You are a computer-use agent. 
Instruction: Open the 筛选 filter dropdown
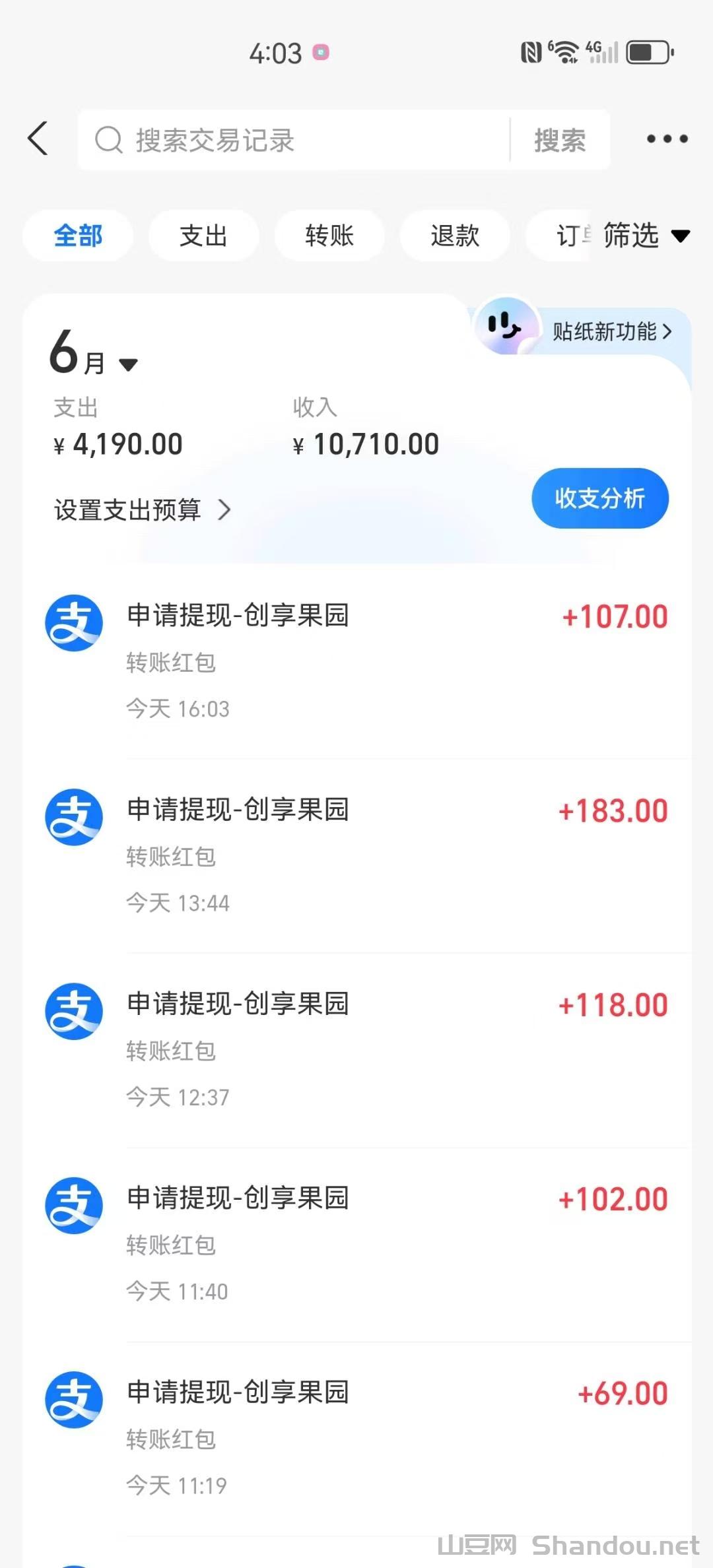point(646,236)
